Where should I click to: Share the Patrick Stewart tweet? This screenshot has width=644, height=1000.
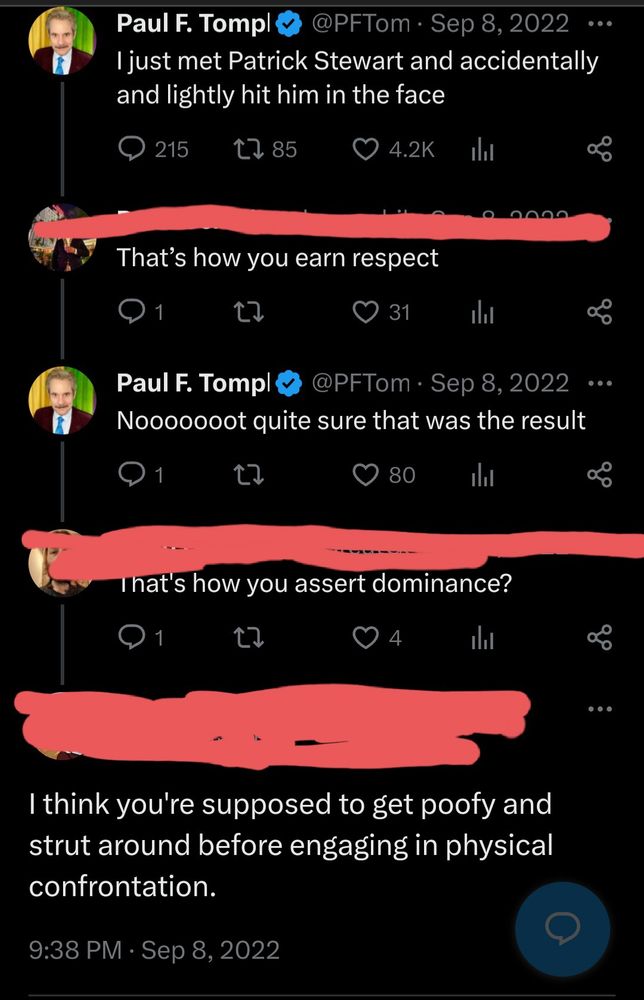[x=599, y=149]
